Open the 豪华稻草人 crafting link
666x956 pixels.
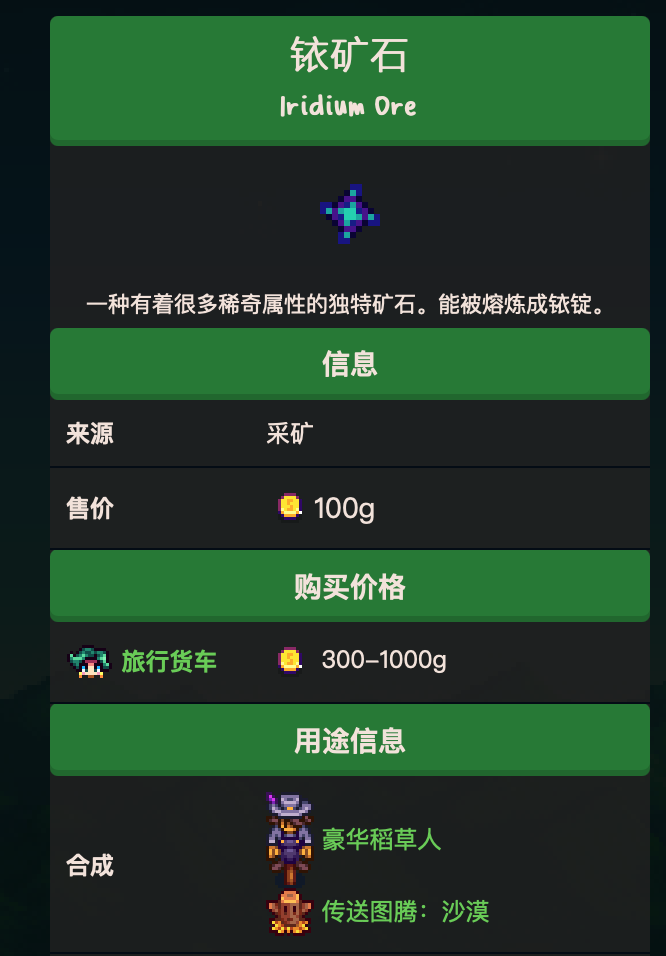pyautogui.click(x=381, y=839)
